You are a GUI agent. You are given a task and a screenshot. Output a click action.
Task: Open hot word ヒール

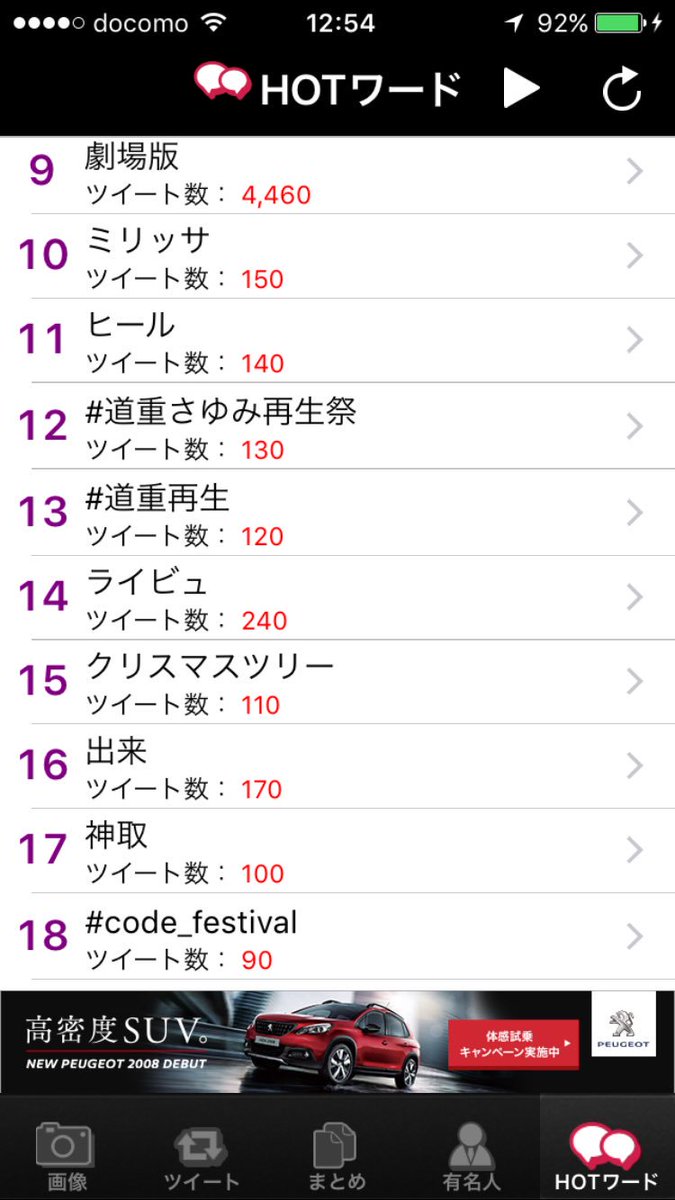pos(337,341)
